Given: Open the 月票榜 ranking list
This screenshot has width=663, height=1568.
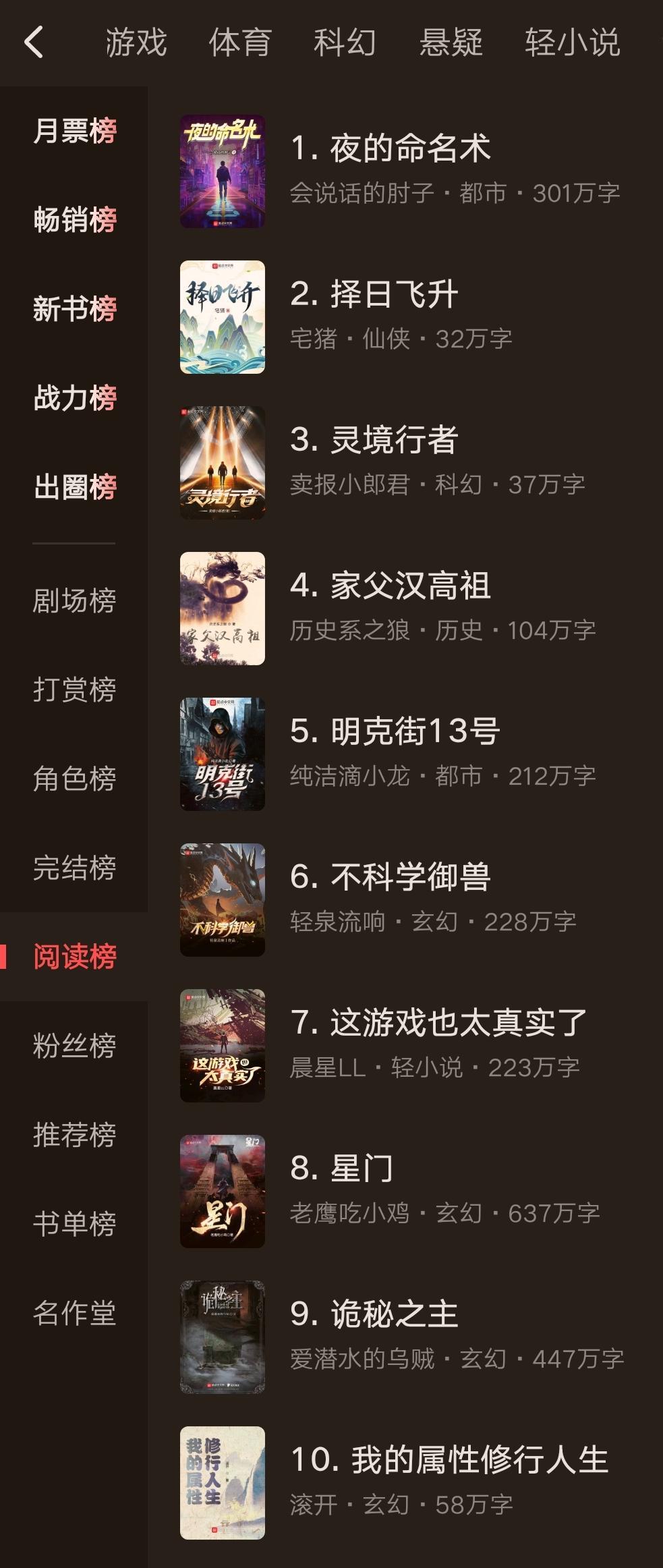Looking at the screenshot, I should [x=75, y=131].
